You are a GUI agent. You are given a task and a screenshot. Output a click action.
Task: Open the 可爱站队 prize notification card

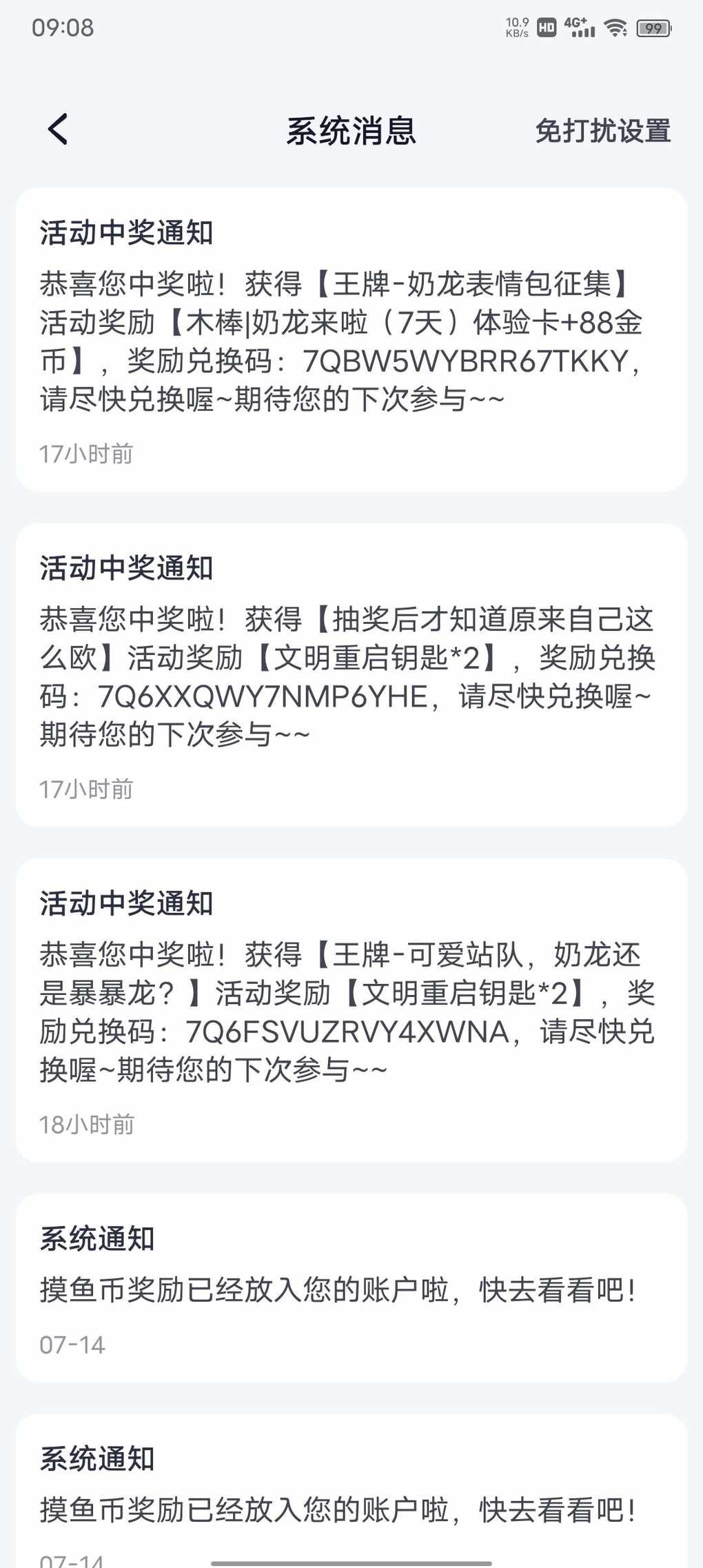351,1010
